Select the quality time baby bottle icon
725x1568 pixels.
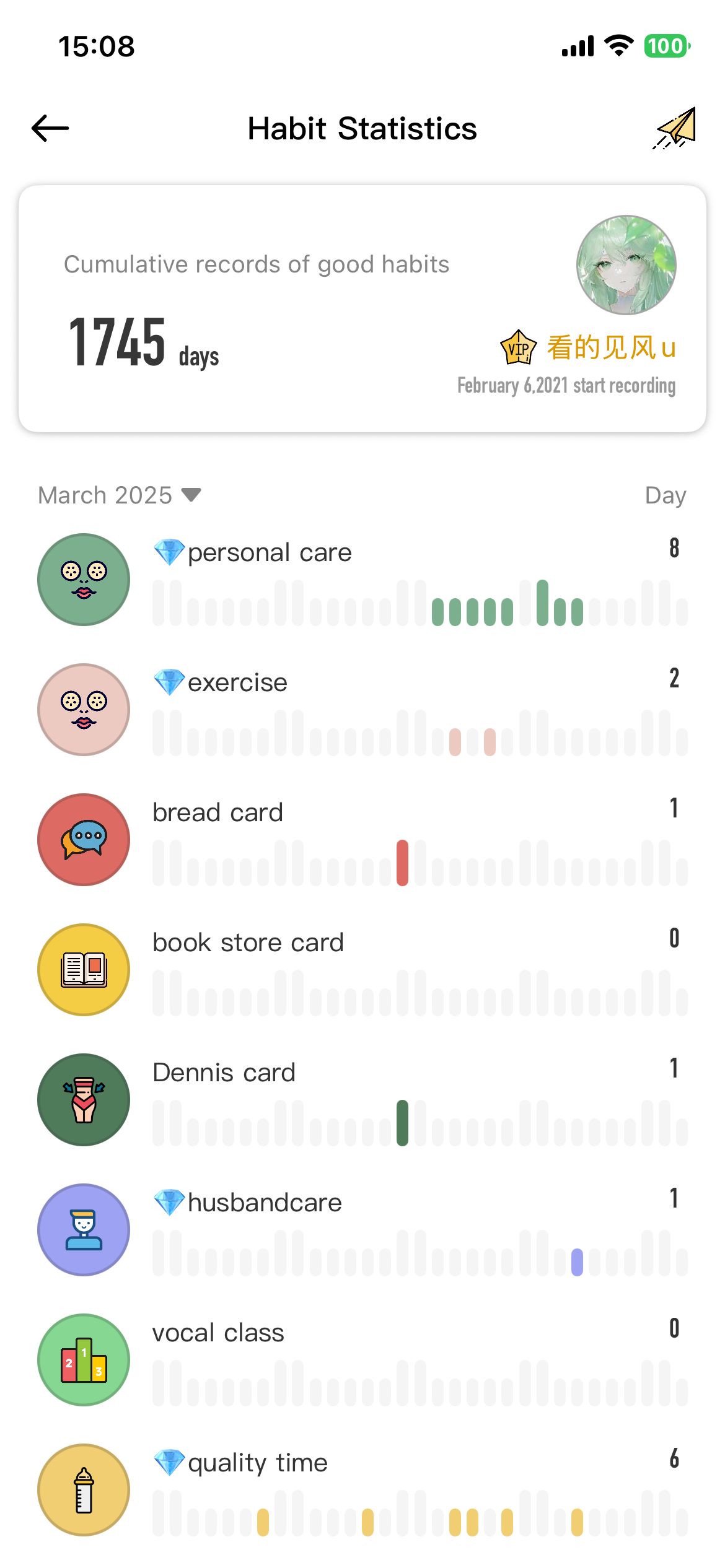click(83, 1489)
